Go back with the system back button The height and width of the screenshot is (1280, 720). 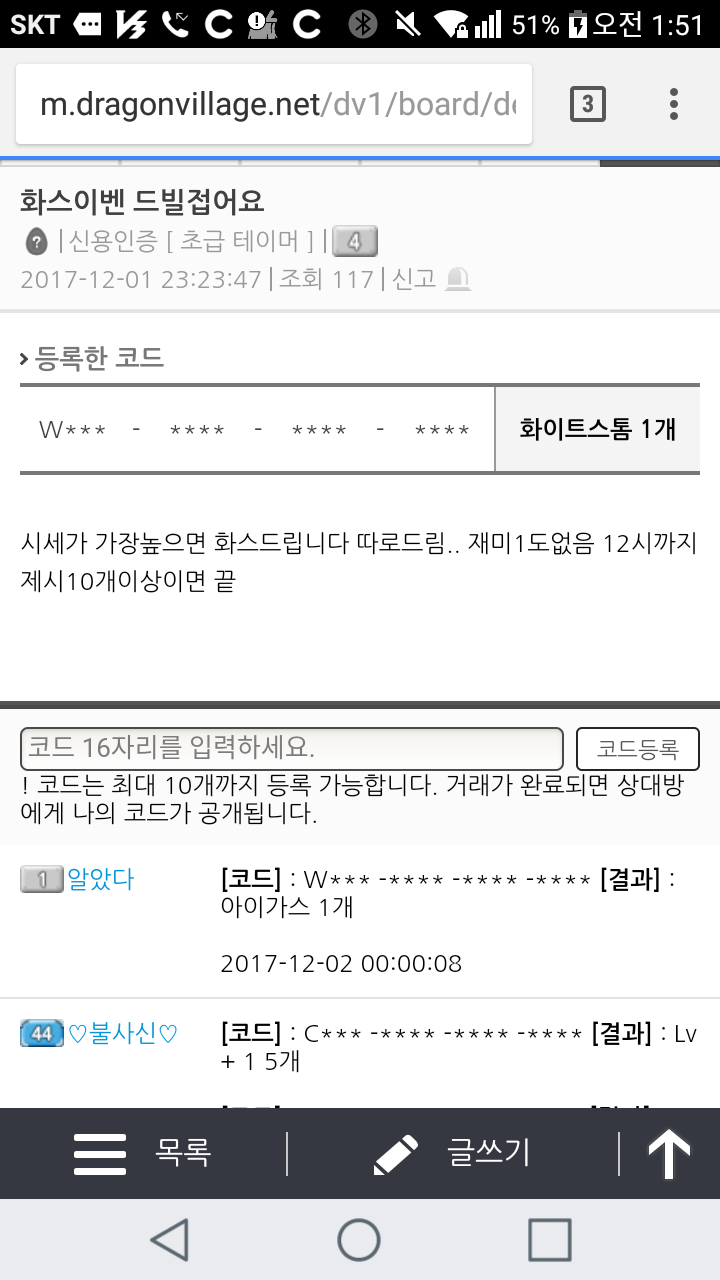[170, 1240]
